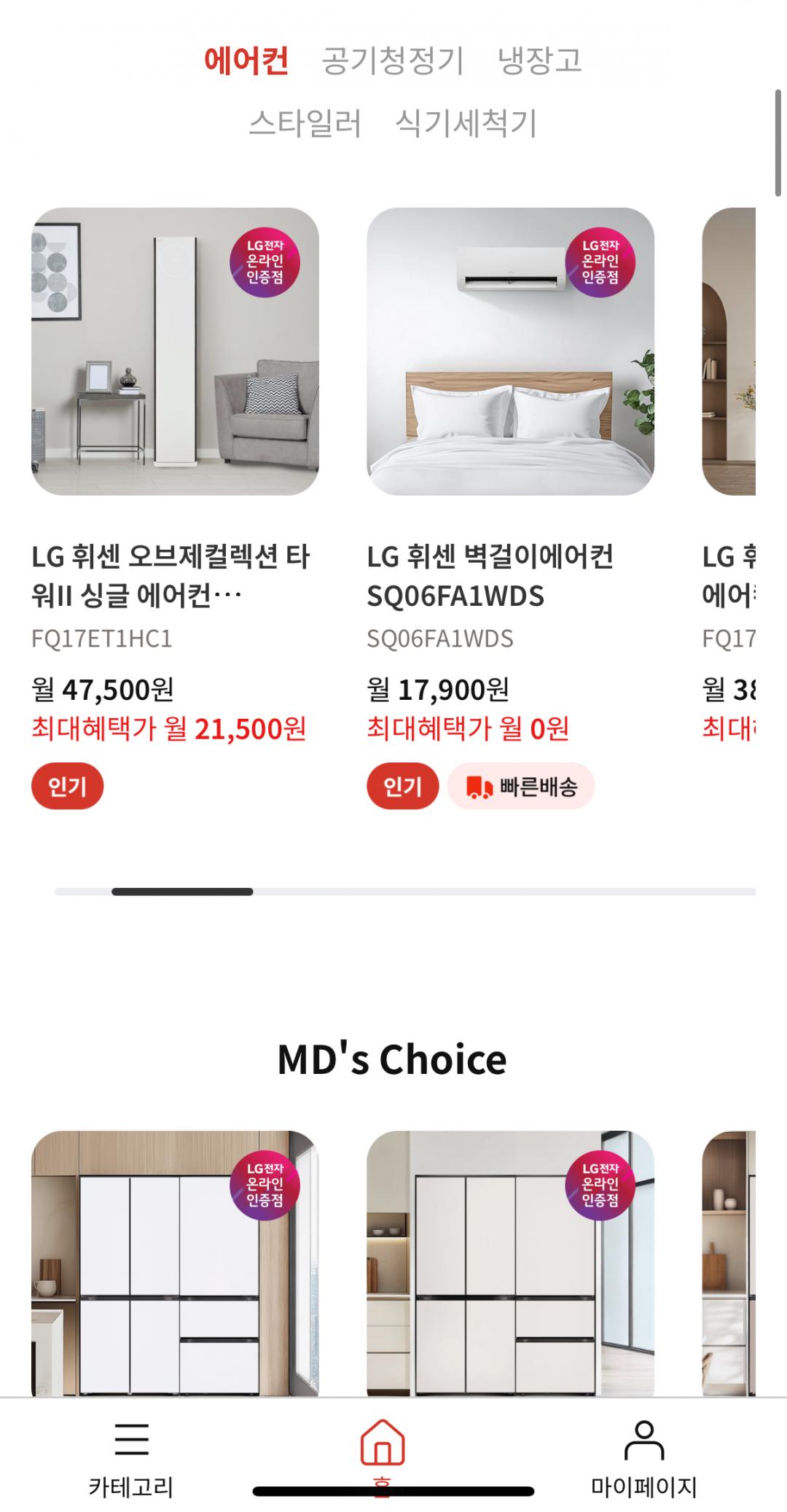Viewport: 787px width, 1512px height.
Task: Switch to the 냉장고 tab
Action: (x=540, y=61)
